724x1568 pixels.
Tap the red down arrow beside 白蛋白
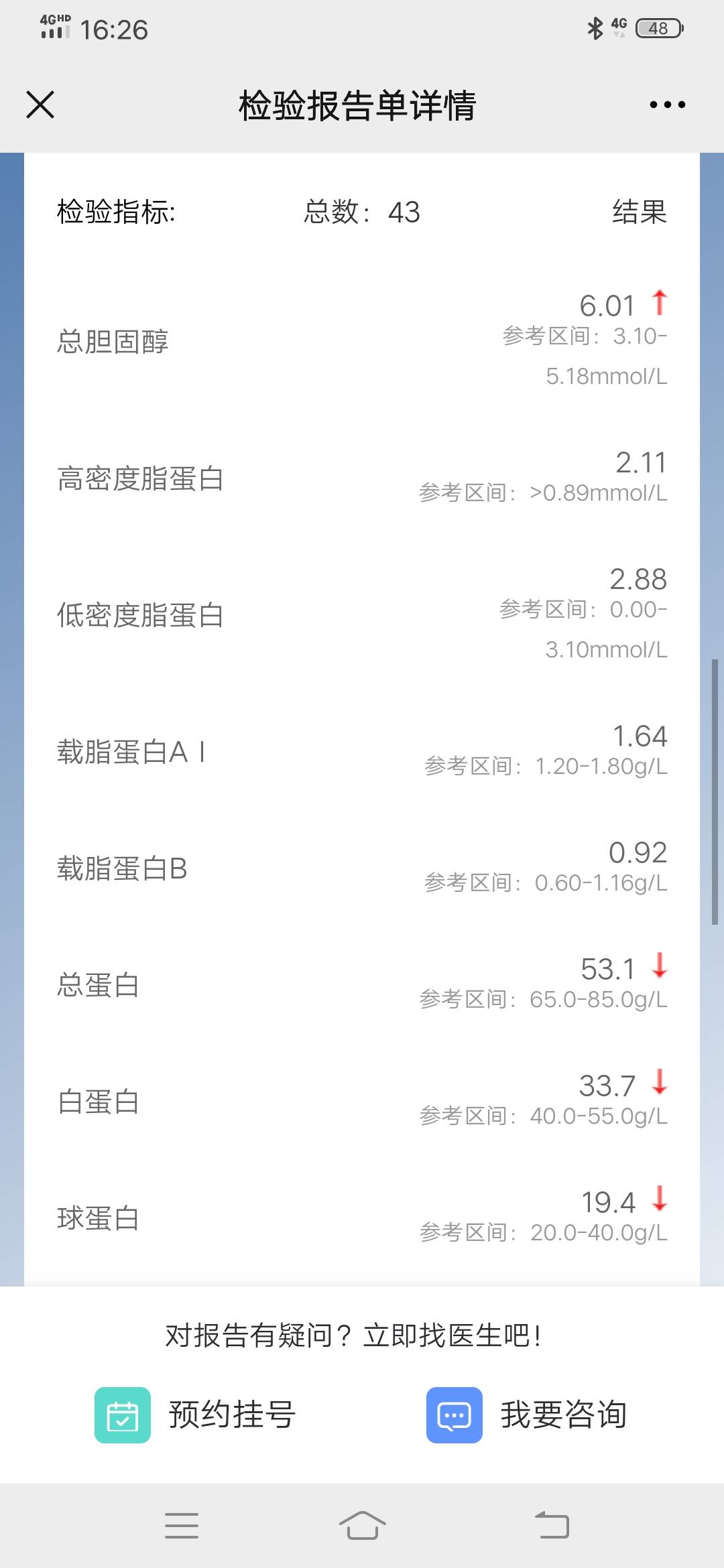click(658, 1084)
